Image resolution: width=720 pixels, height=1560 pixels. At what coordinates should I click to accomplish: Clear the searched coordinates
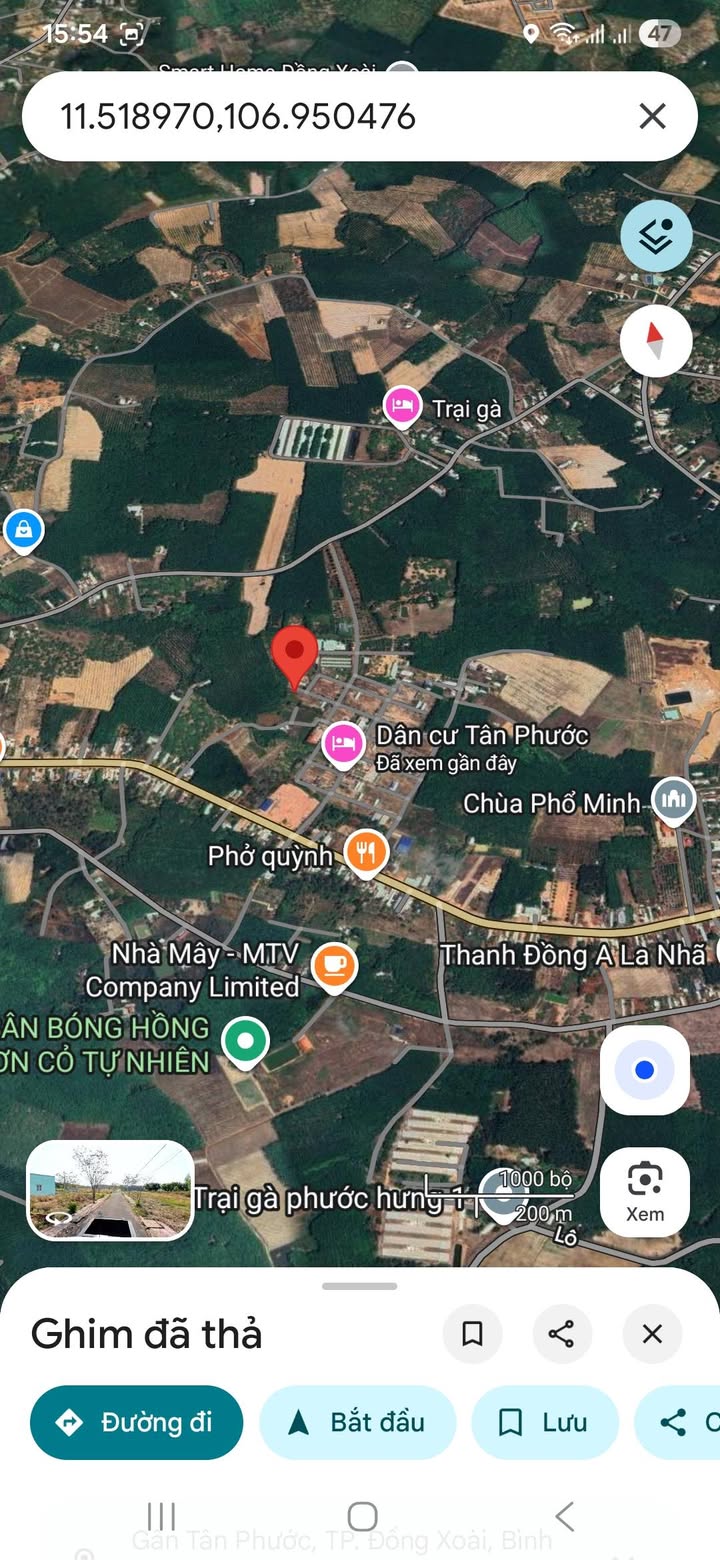(652, 117)
